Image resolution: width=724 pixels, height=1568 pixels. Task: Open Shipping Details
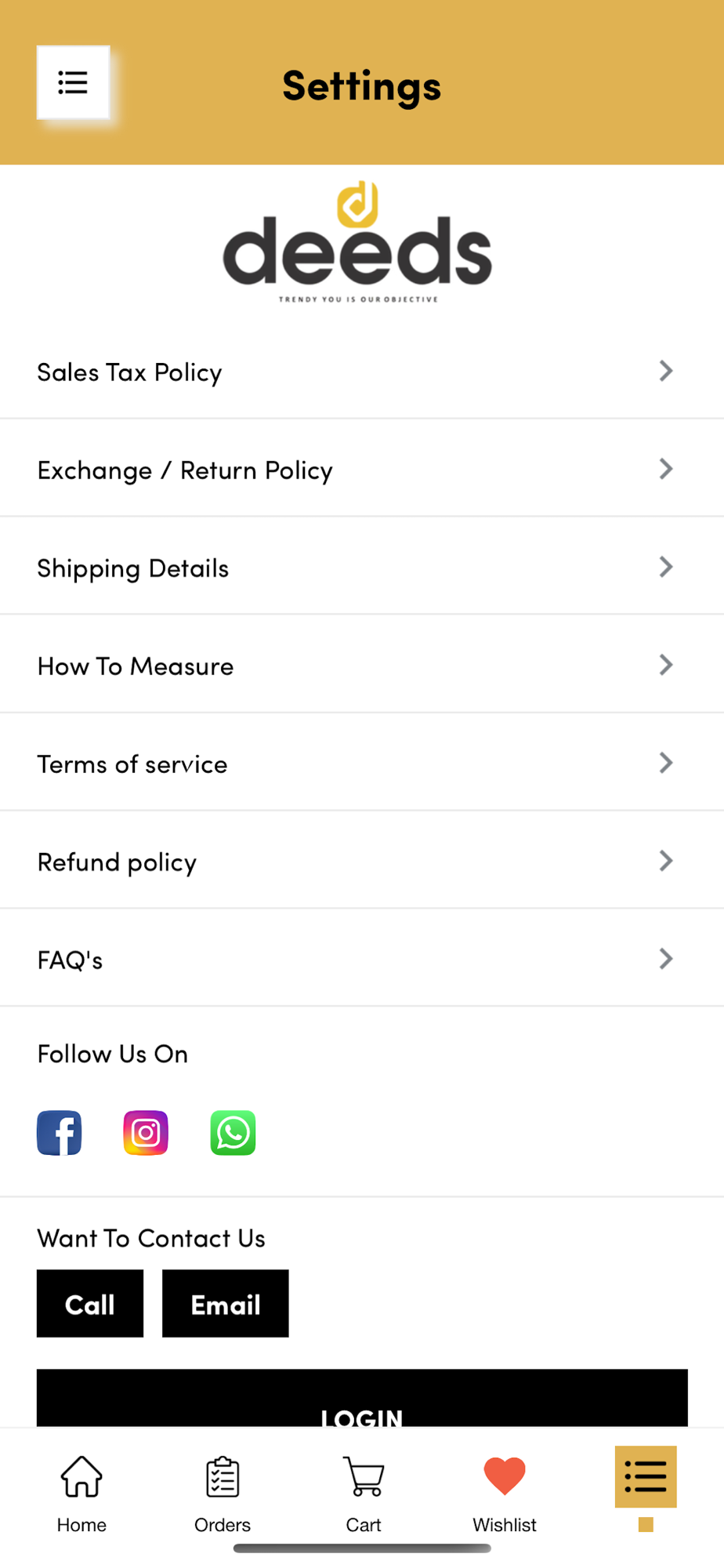(362, 567)
